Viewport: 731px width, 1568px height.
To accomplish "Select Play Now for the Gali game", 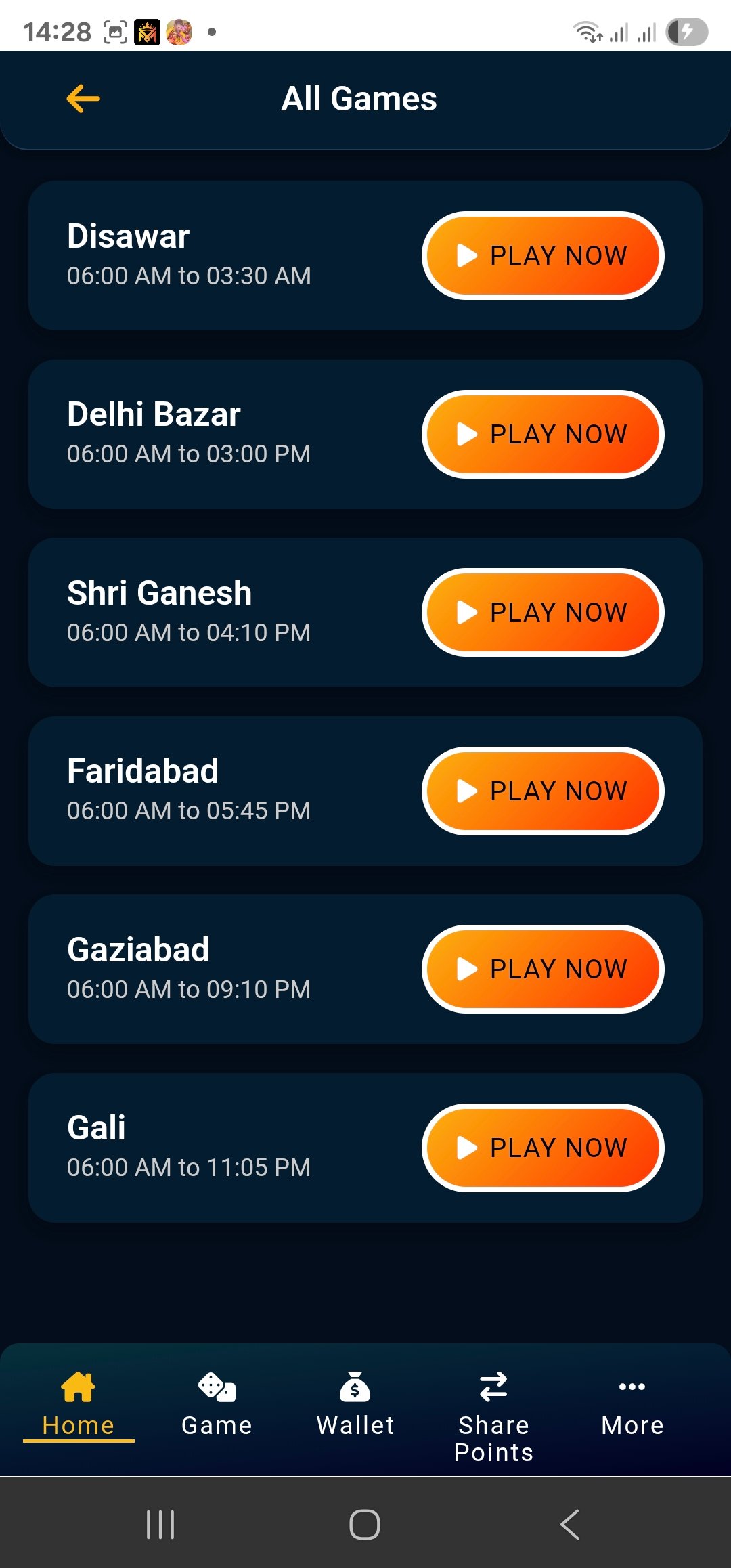I will 543,1148.
